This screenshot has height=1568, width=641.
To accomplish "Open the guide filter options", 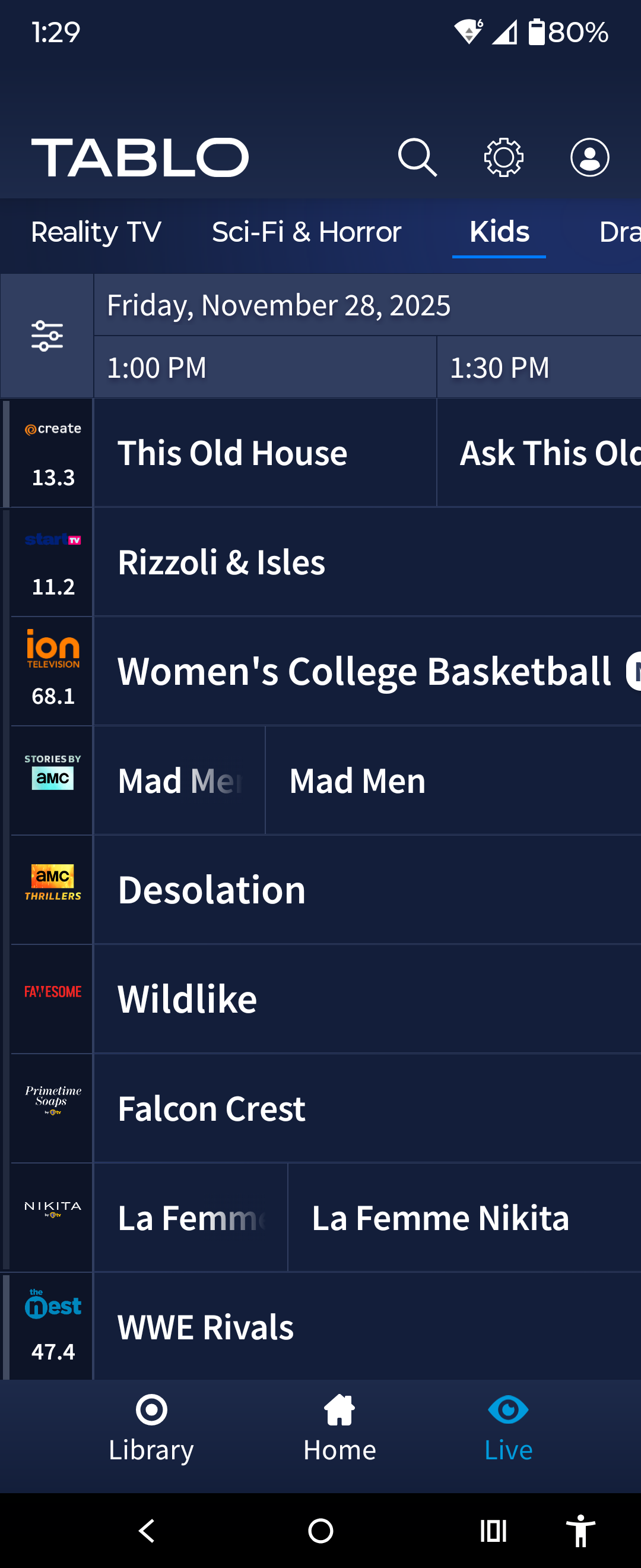I will [47, 336].
